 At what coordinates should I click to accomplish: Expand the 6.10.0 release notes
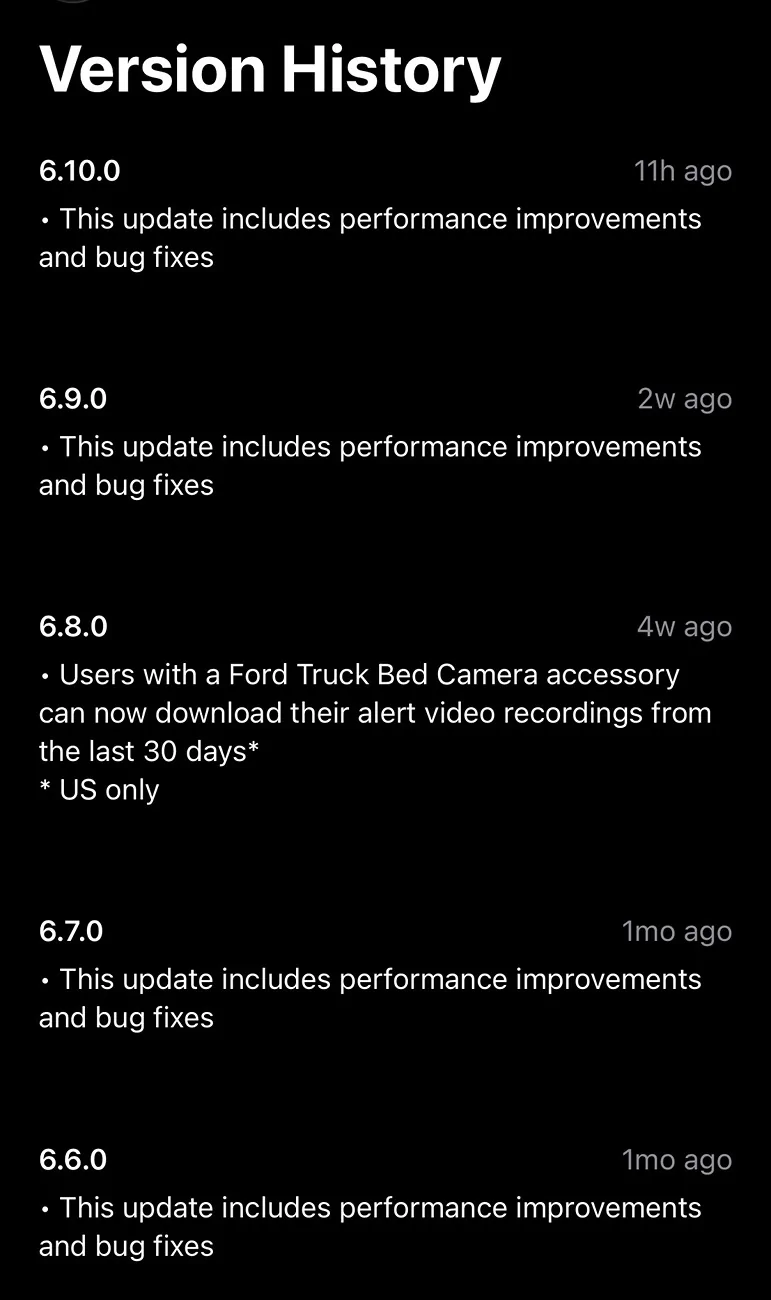370,237
